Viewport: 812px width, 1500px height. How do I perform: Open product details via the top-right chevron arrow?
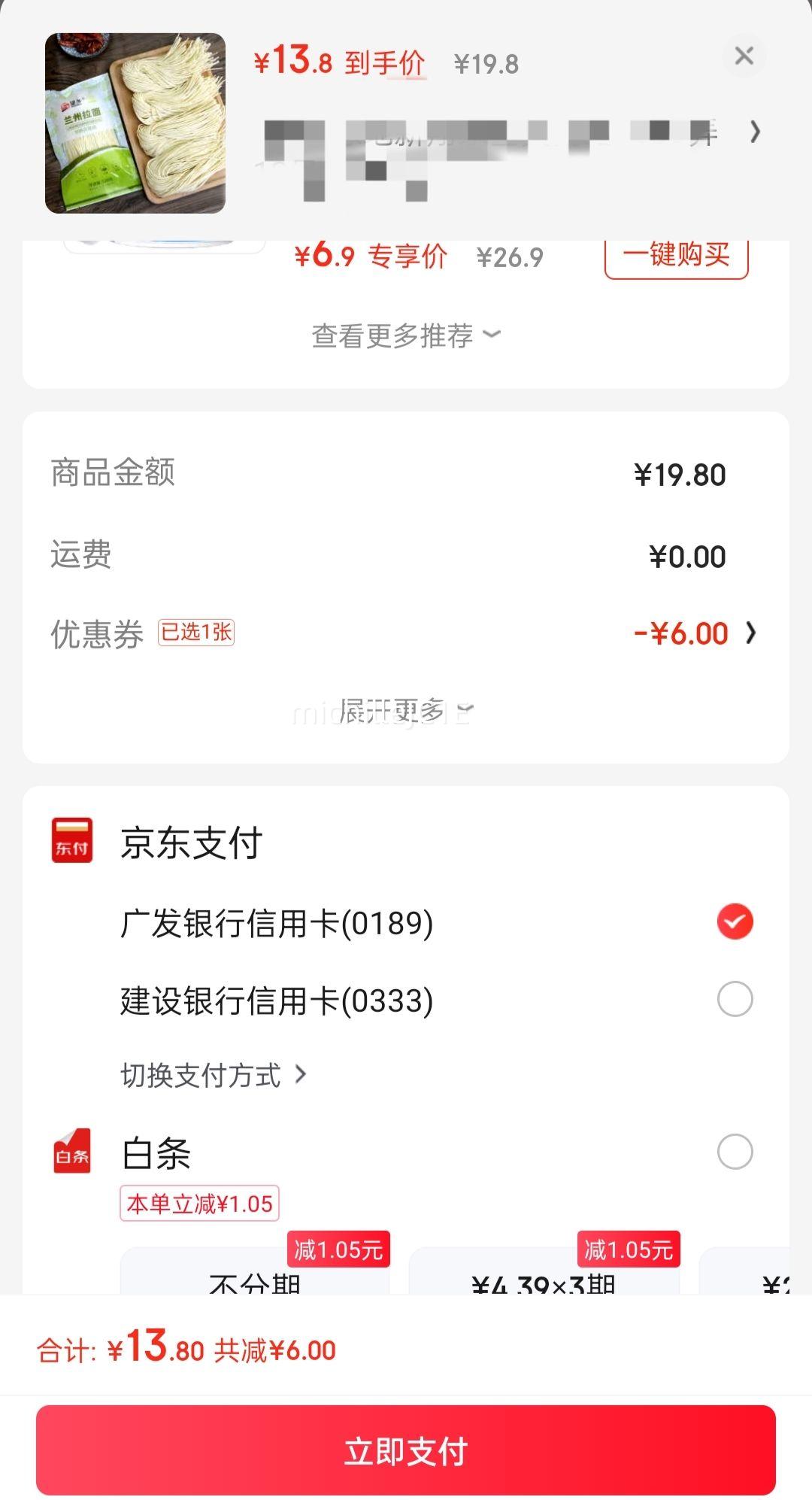(x=754, y=133)
